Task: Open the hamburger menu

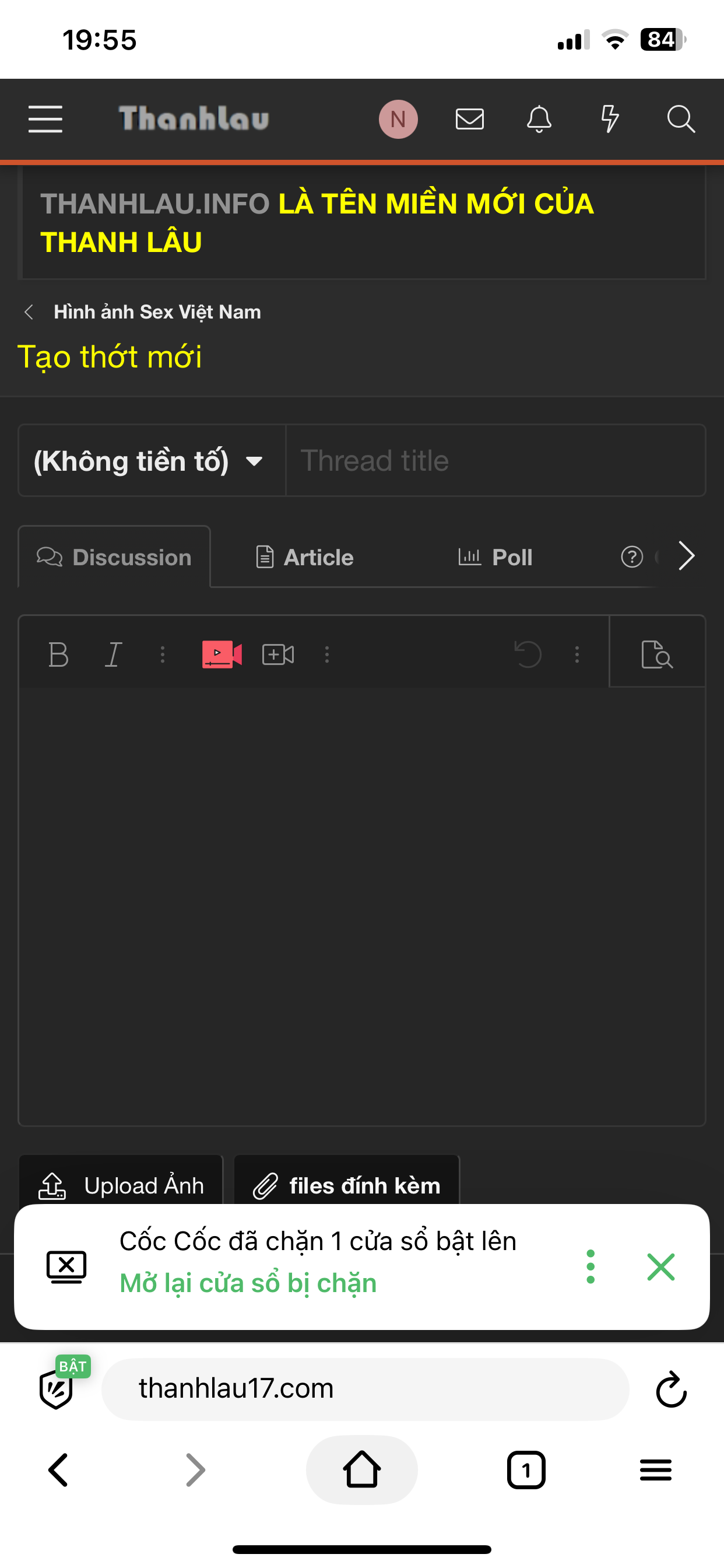Action: coord(45,118)
